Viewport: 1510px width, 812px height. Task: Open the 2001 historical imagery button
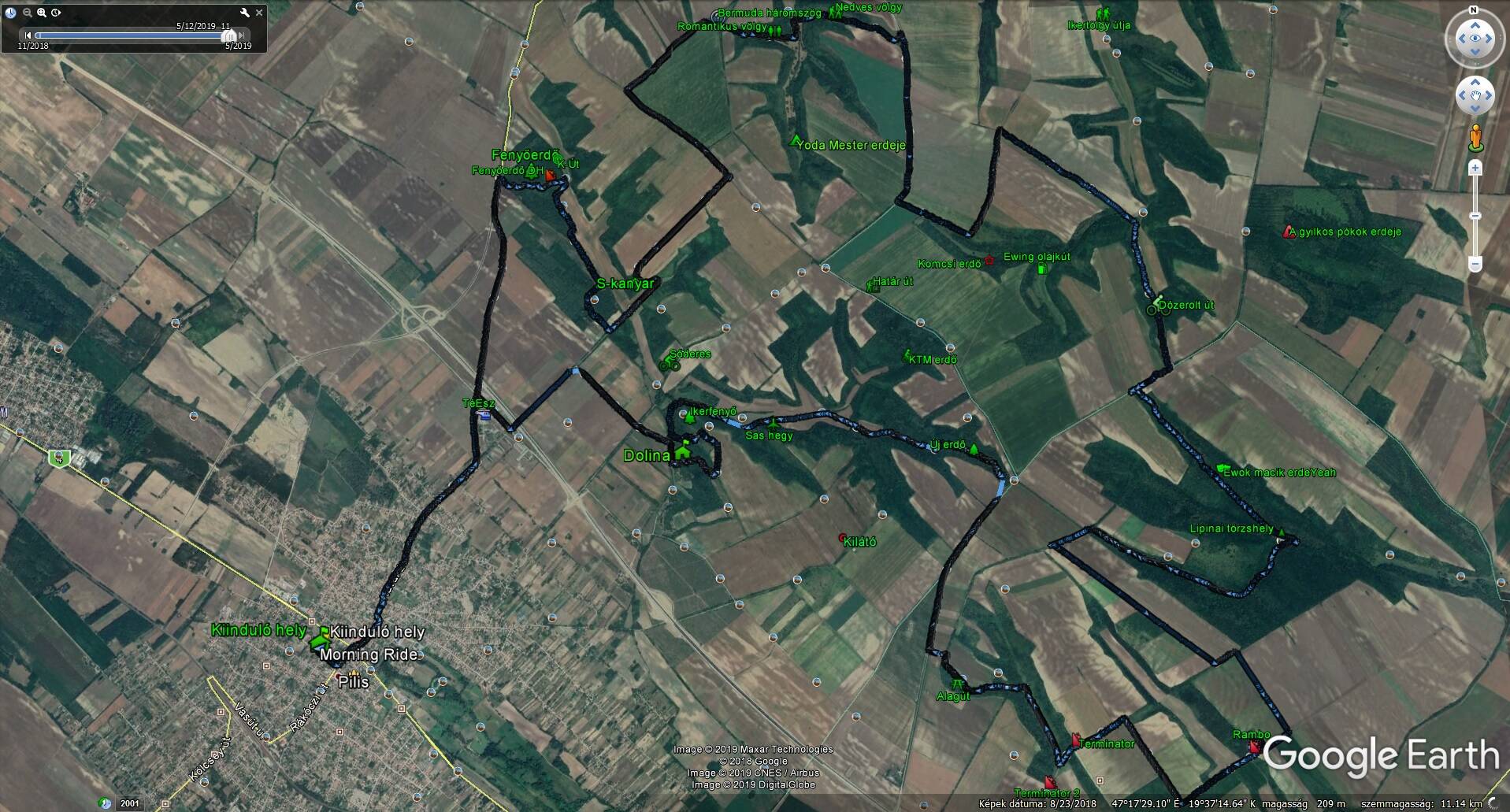[129, 803]
